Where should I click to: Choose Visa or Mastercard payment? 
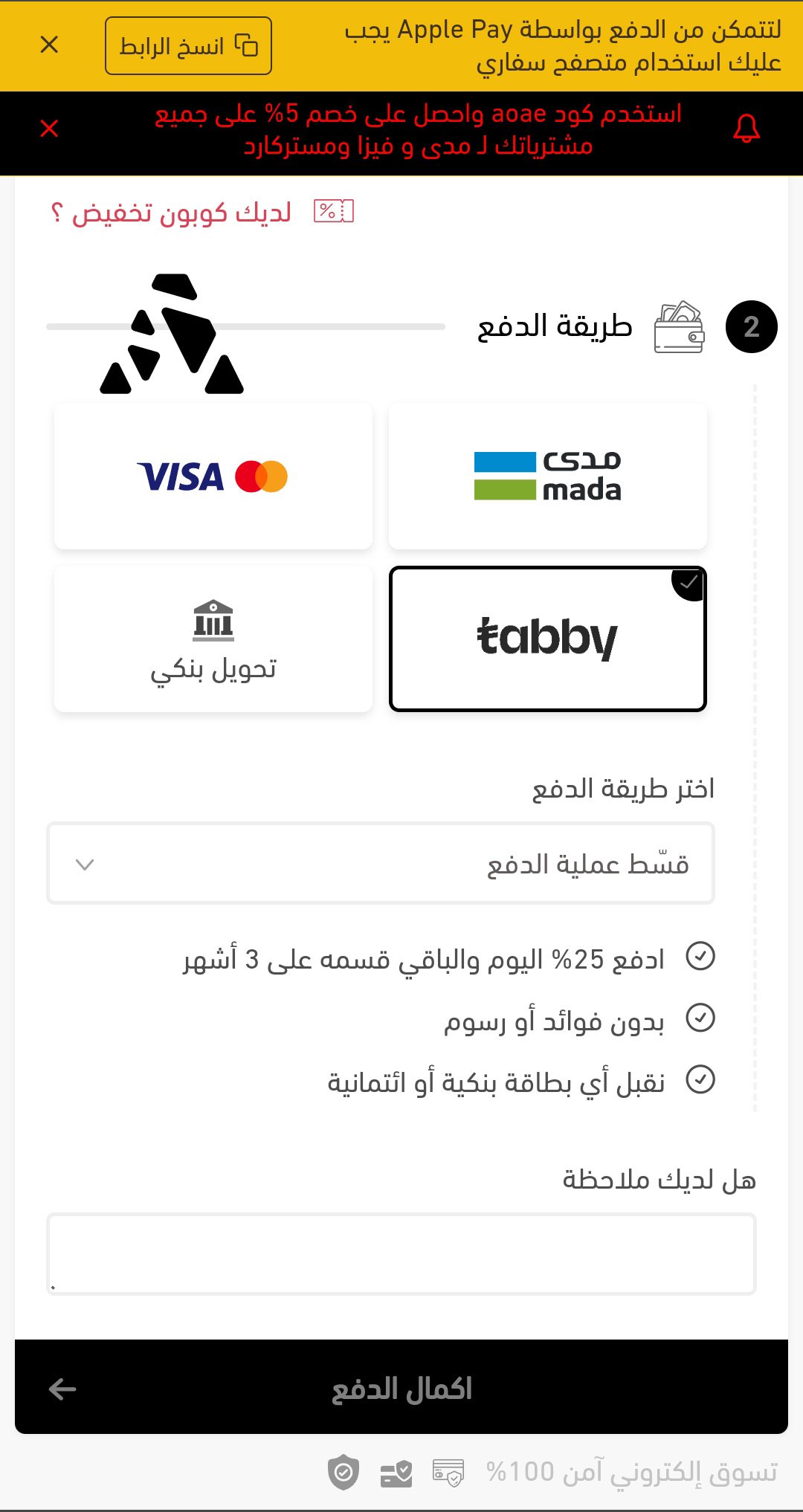pyautogui.click(x=213, y=476)
